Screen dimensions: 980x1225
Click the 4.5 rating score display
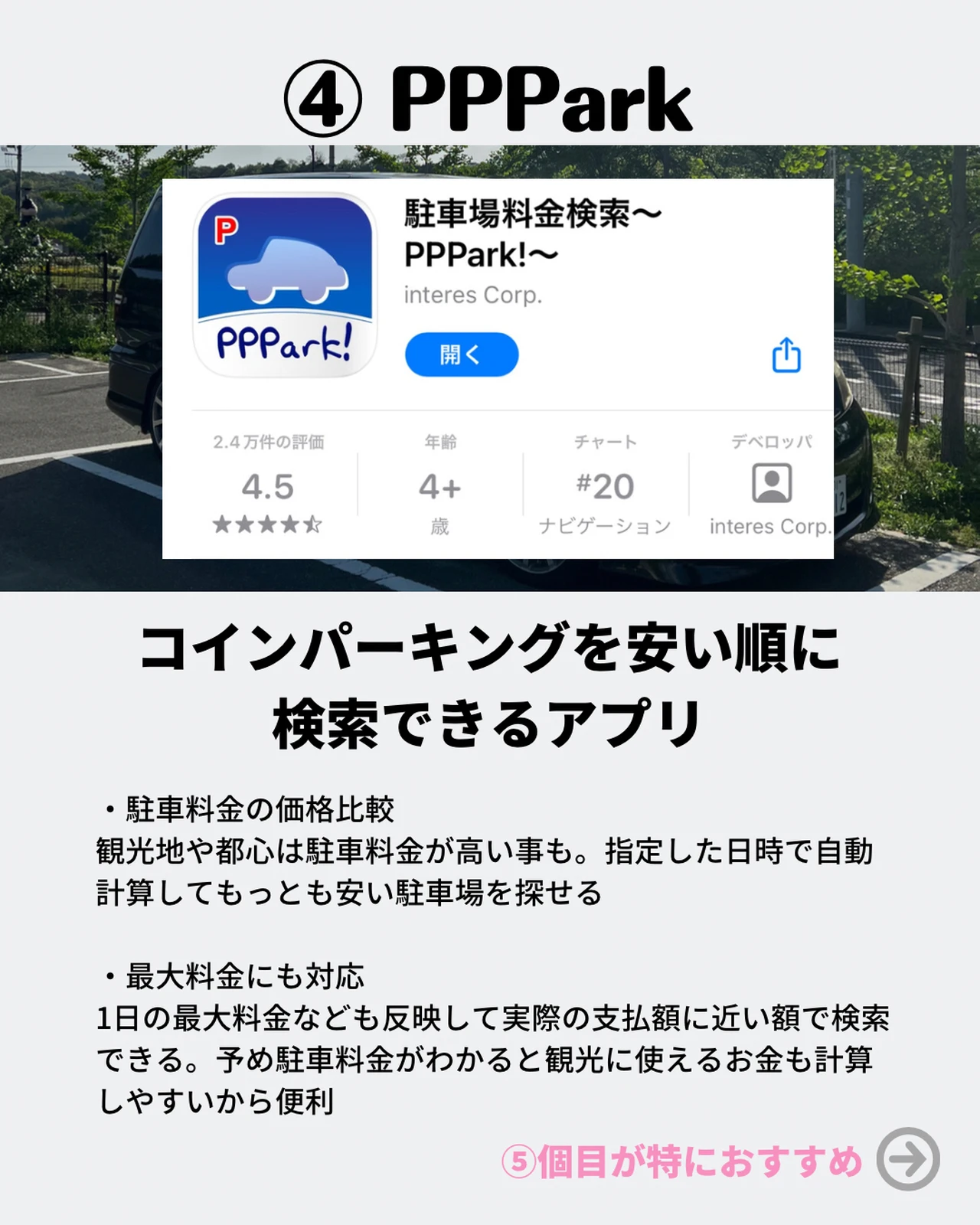pos(266,486)
